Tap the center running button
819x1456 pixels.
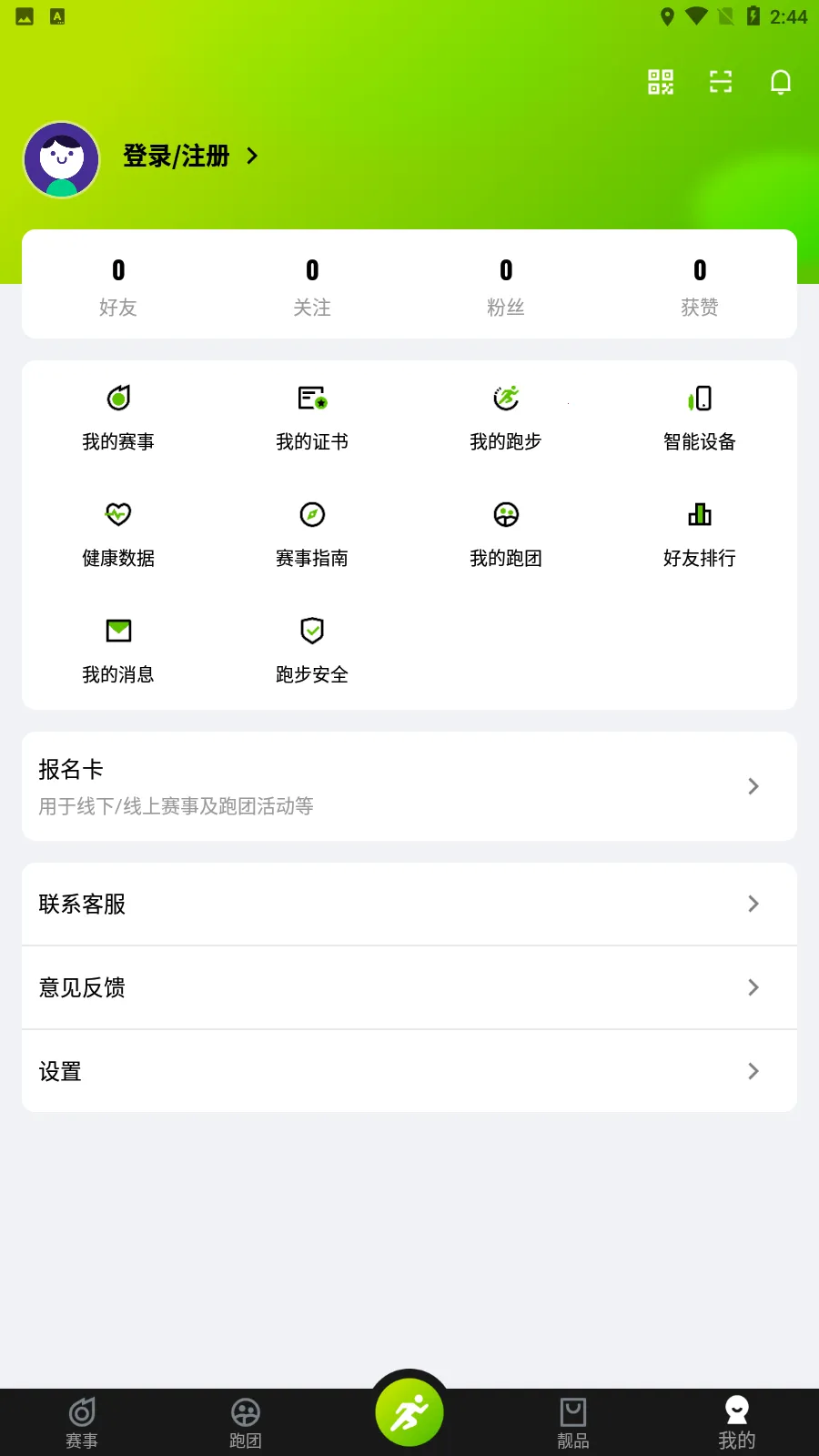[x=409, y=1412]
